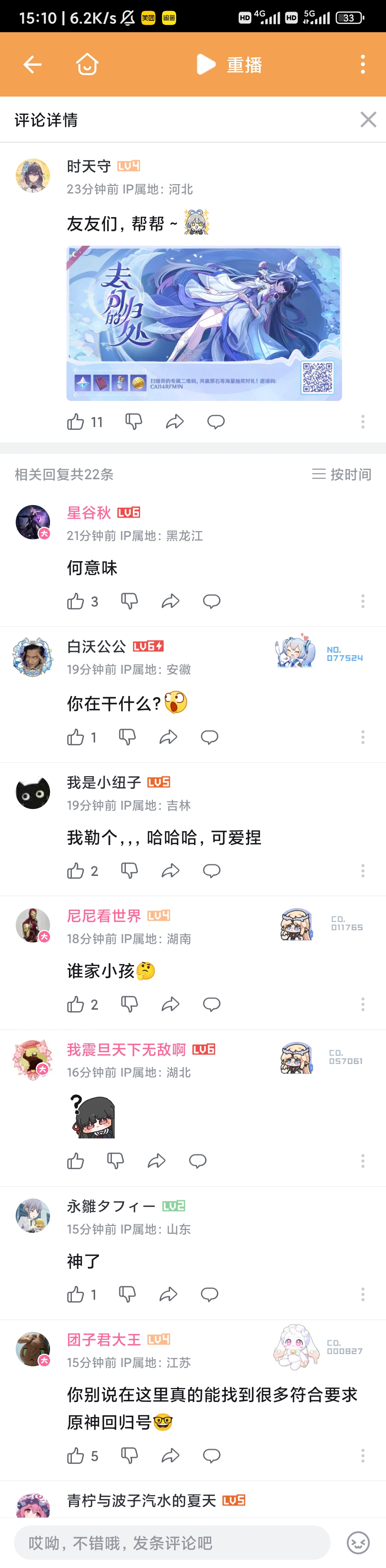Dislike 时天守's comment

[x=134, y=422]
